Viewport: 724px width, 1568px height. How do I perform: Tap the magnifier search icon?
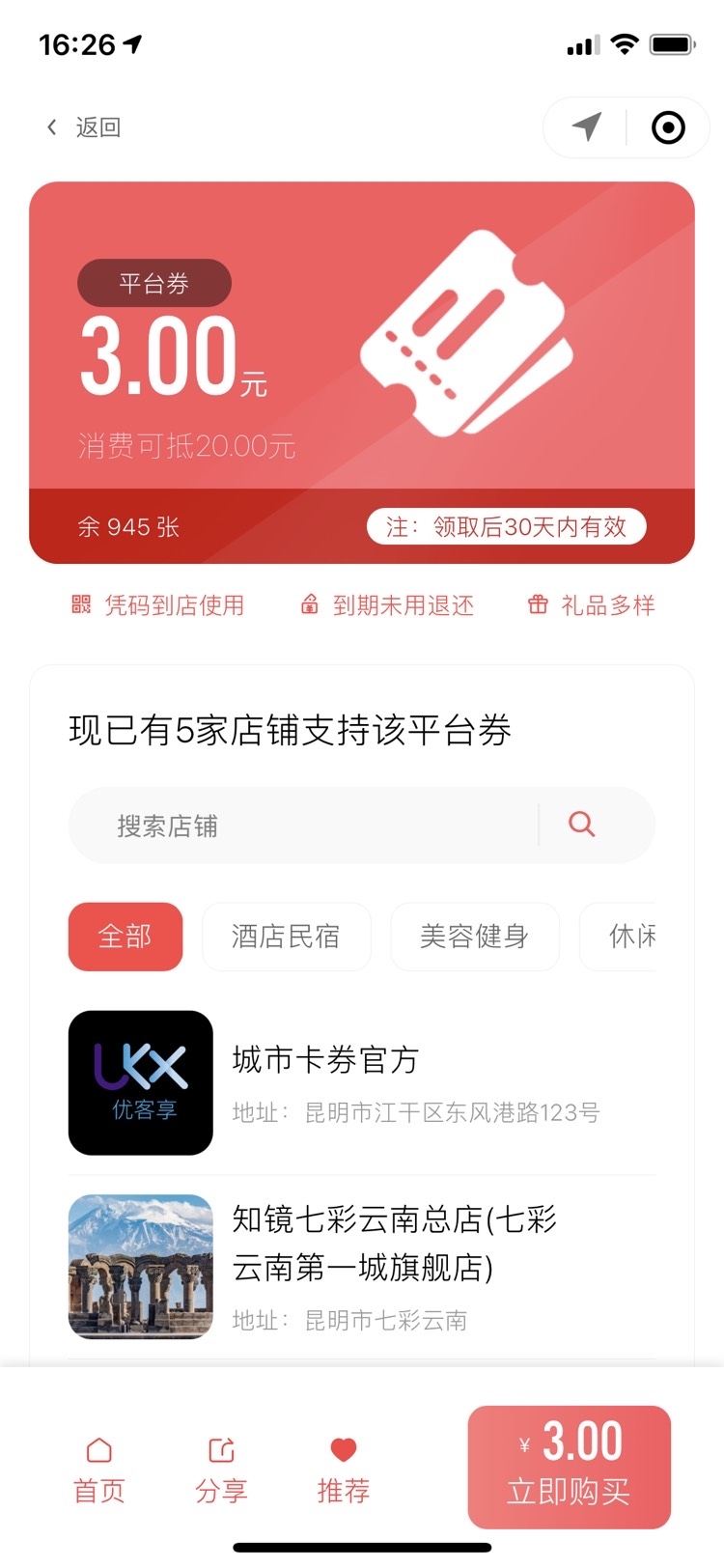581,825
